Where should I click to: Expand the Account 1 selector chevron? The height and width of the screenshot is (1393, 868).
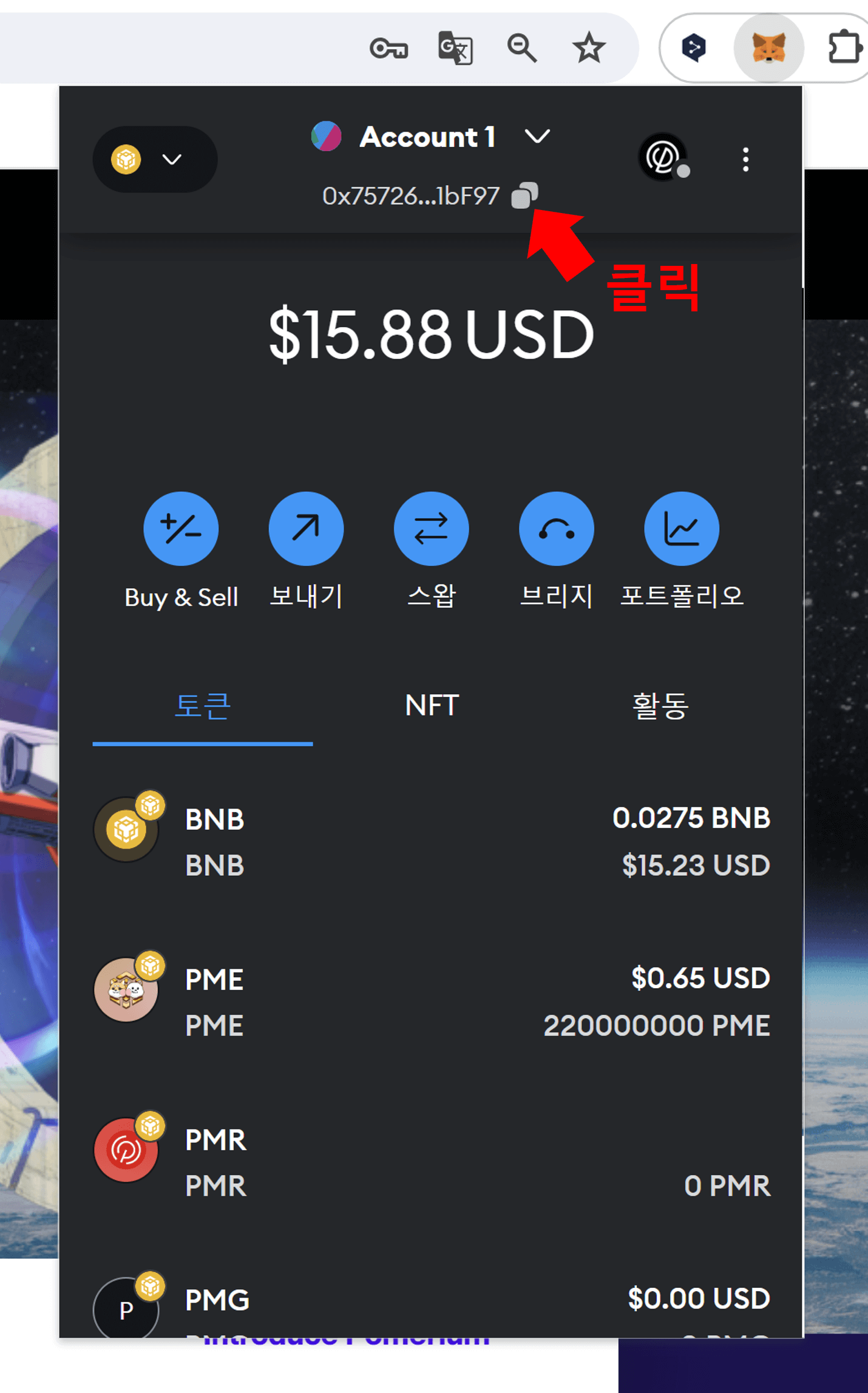click(x=537, y=137)
